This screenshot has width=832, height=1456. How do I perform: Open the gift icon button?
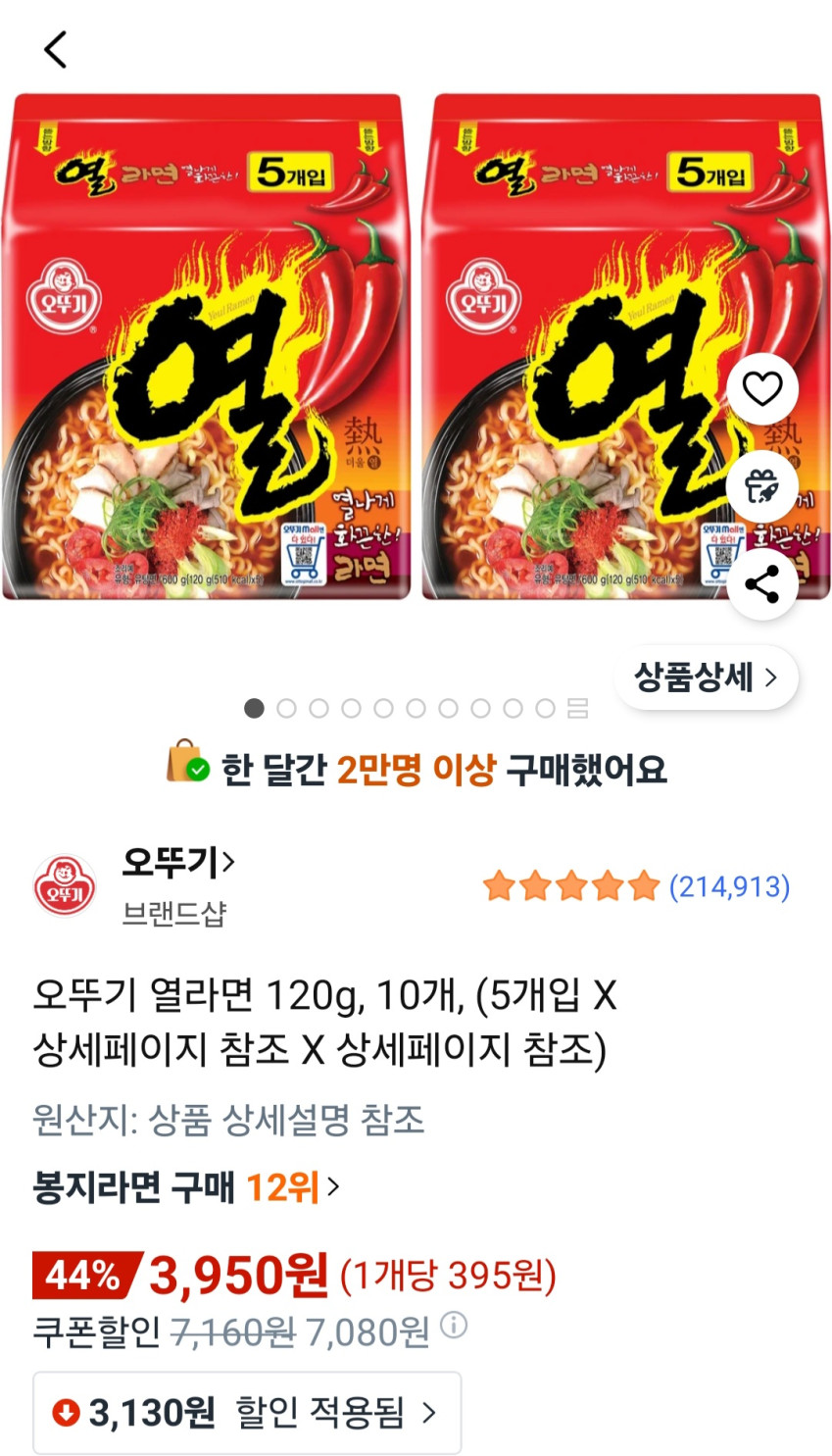click(x=761, y=486)
